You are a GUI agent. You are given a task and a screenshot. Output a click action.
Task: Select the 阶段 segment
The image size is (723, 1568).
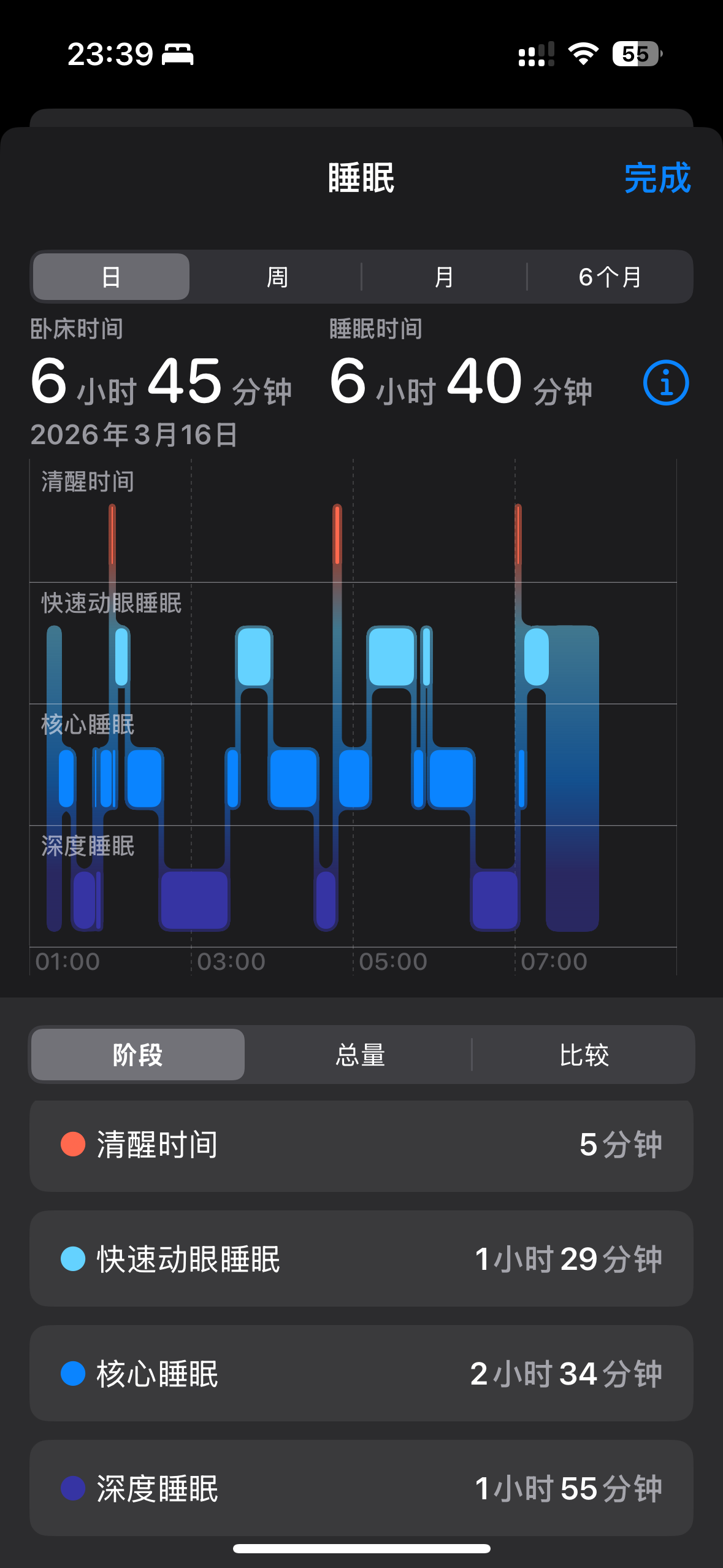tap(137, 1055)
